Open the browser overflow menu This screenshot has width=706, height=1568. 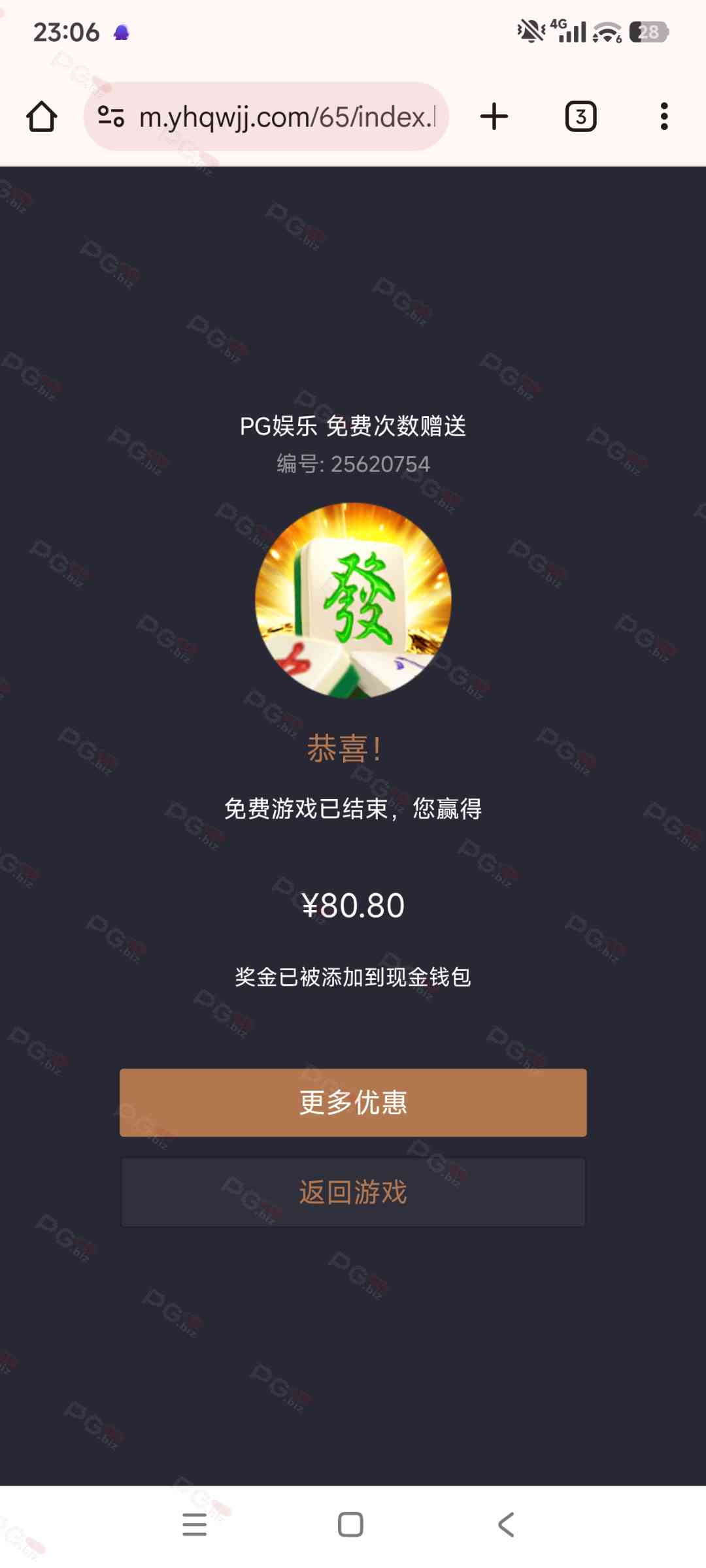(664, 117)
